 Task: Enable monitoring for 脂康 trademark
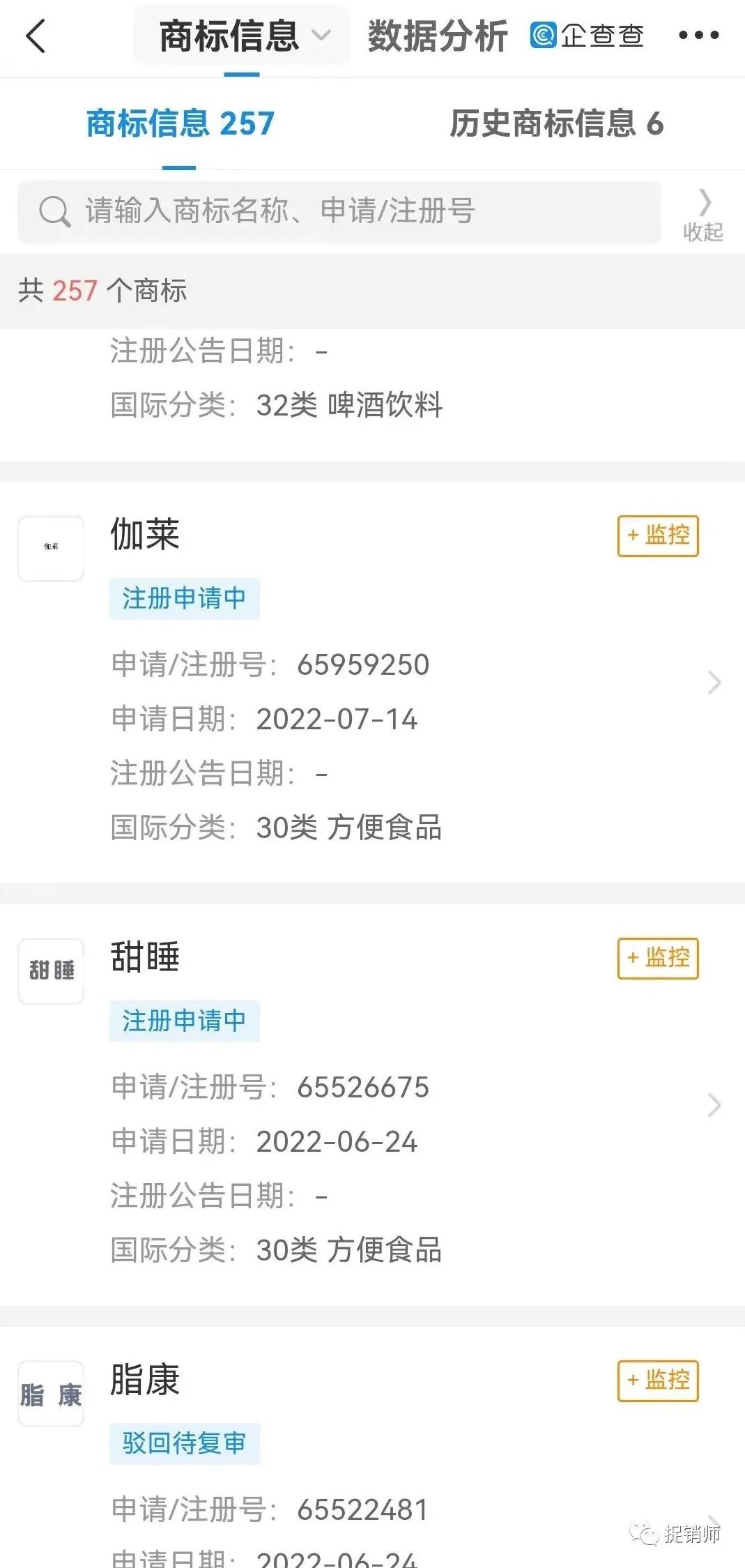pyautogui.click(x=656, y=1381)
